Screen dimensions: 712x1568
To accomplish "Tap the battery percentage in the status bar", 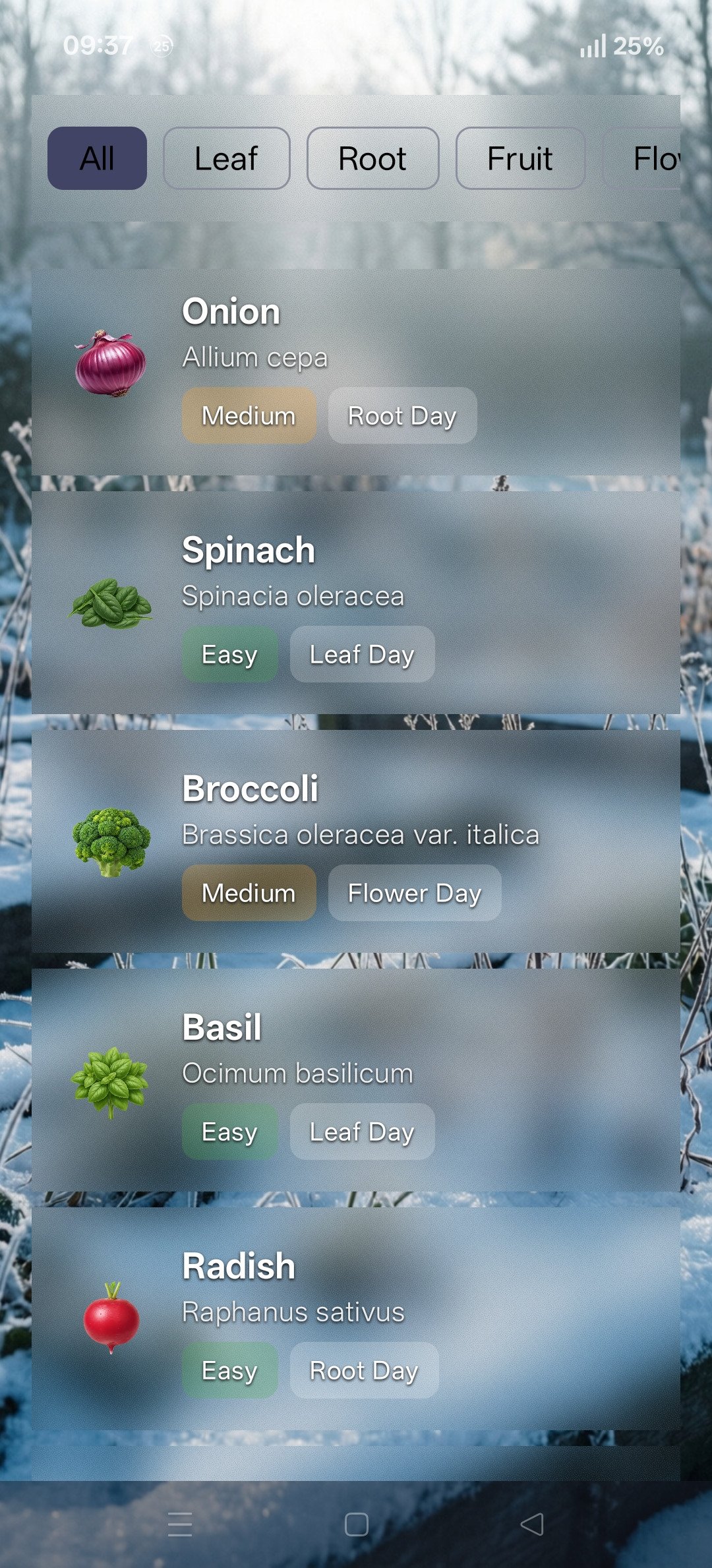I will point(638,45).
